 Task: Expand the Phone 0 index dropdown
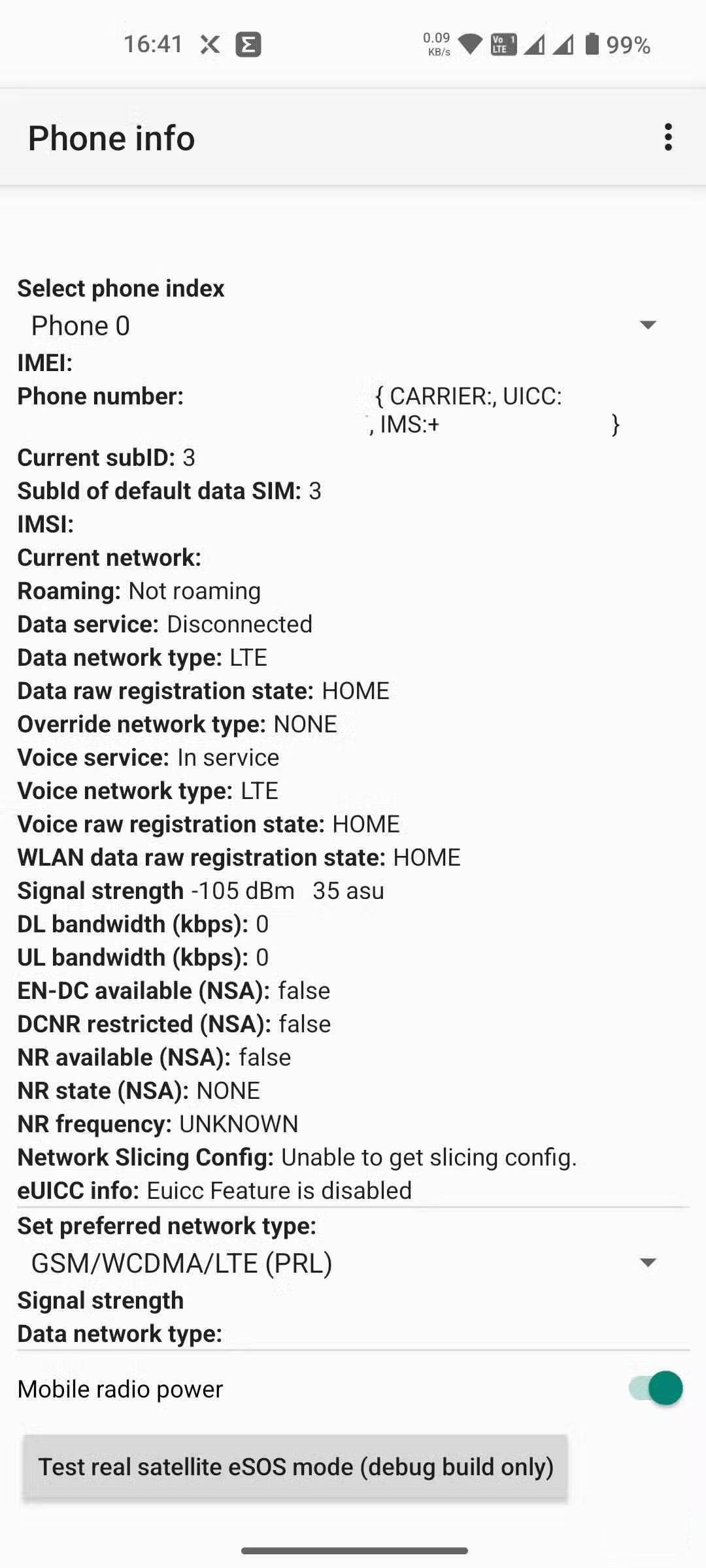click(343, 325)
